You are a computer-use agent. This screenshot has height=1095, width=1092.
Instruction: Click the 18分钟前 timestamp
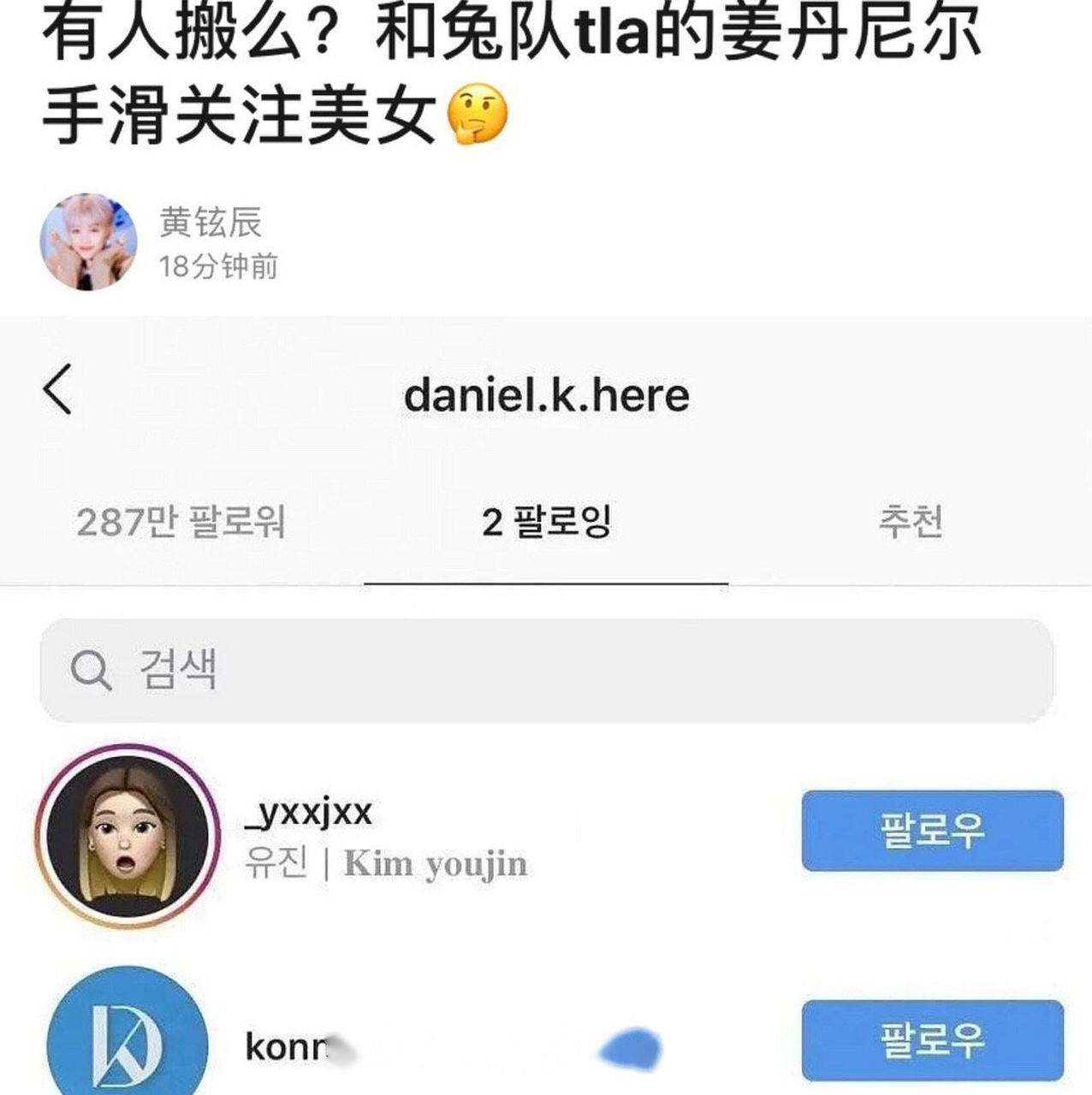point(217,266)
